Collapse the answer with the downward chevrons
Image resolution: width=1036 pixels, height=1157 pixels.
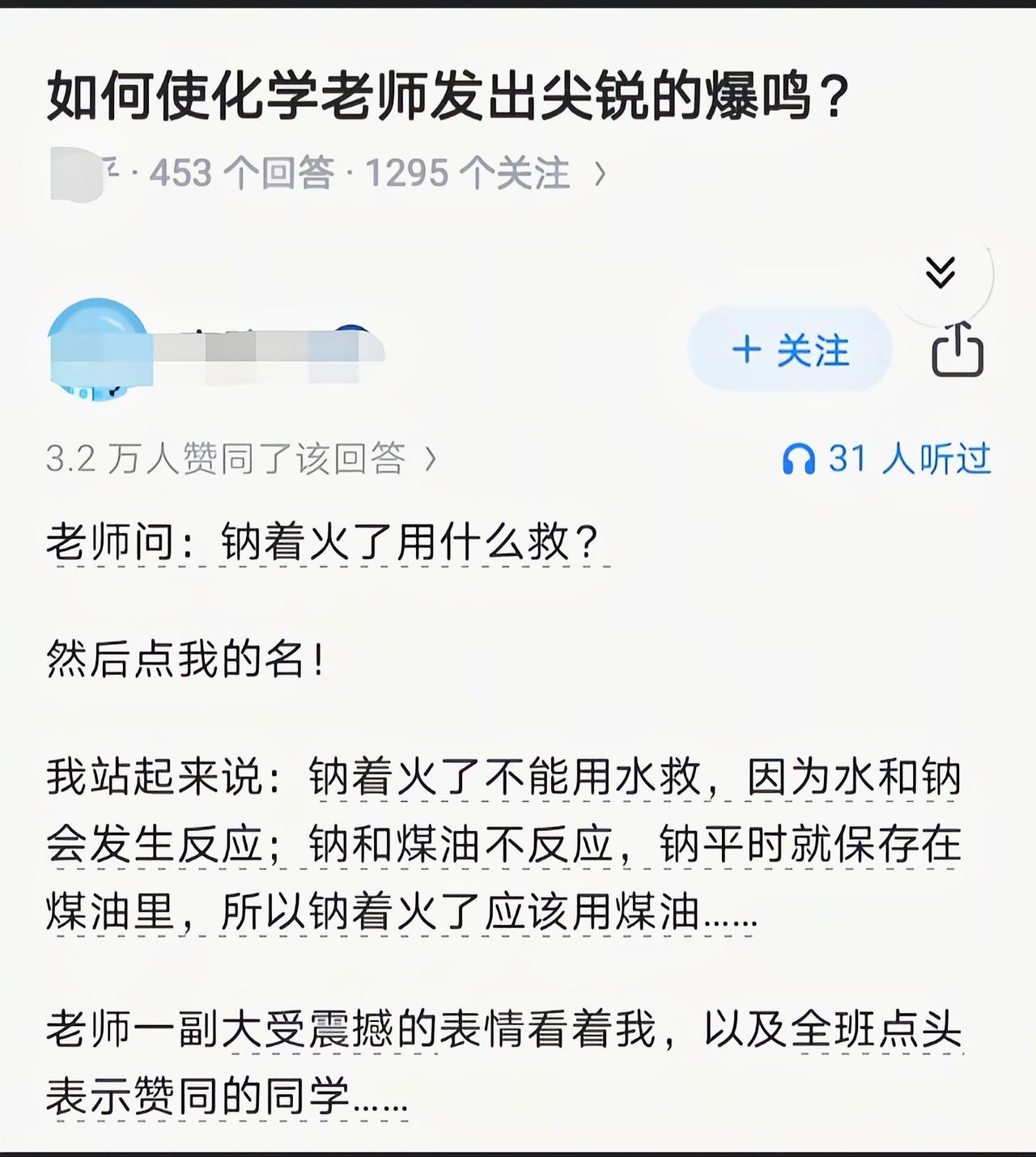pos(940,273)
